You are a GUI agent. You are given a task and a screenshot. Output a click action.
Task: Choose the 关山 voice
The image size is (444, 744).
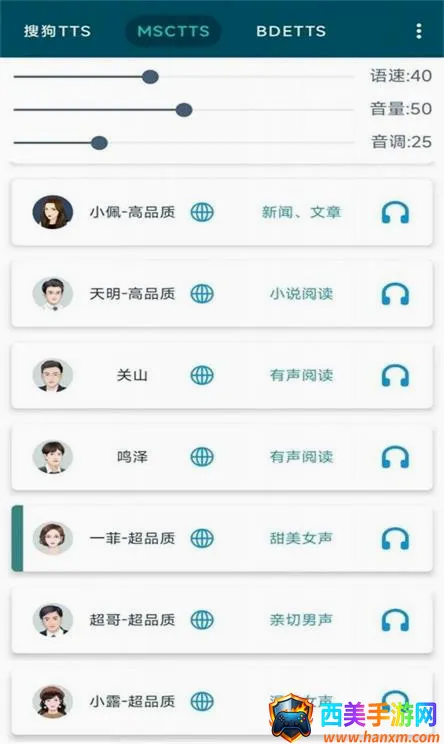222,375
